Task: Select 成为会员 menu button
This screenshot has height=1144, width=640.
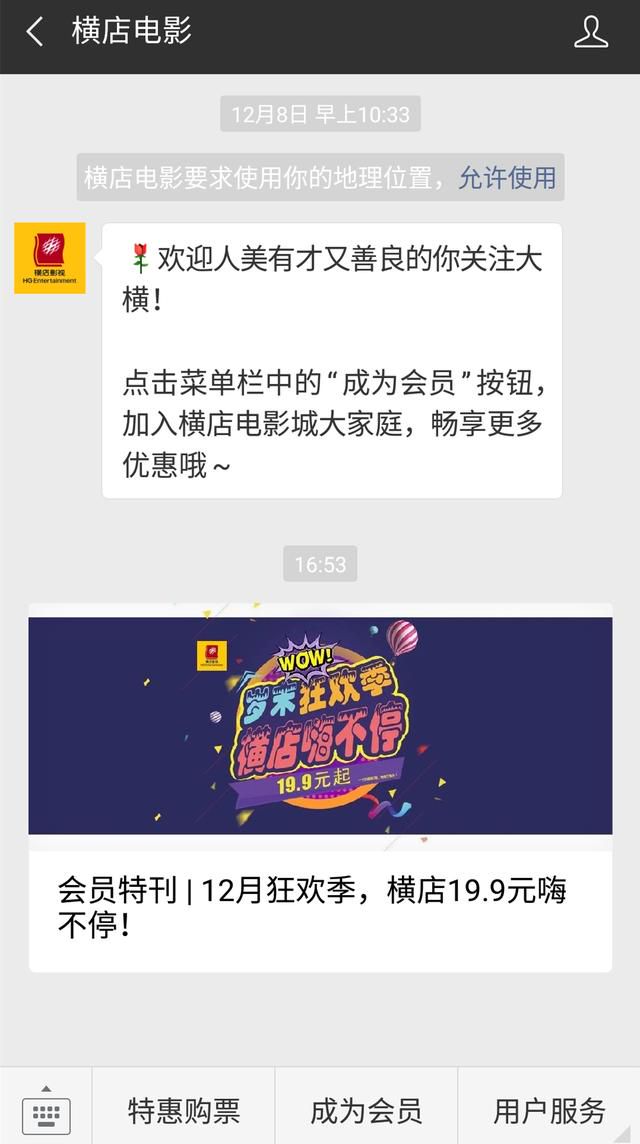Action: coord(366,1110)
